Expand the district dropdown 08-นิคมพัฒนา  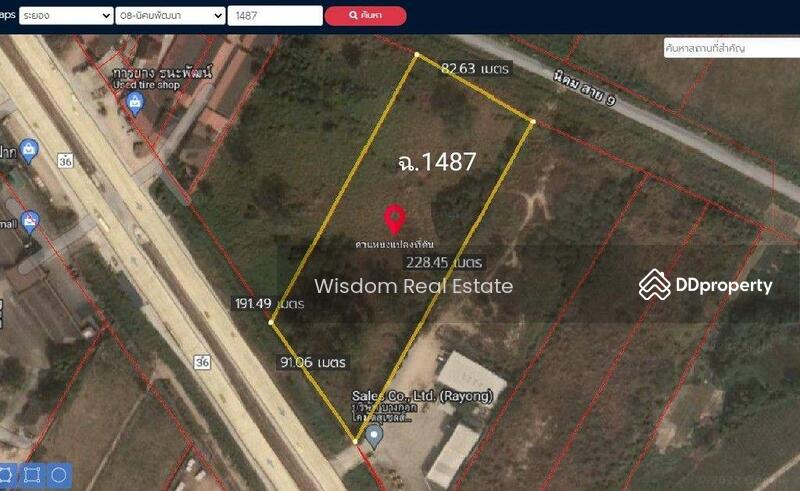coord(168,16)
